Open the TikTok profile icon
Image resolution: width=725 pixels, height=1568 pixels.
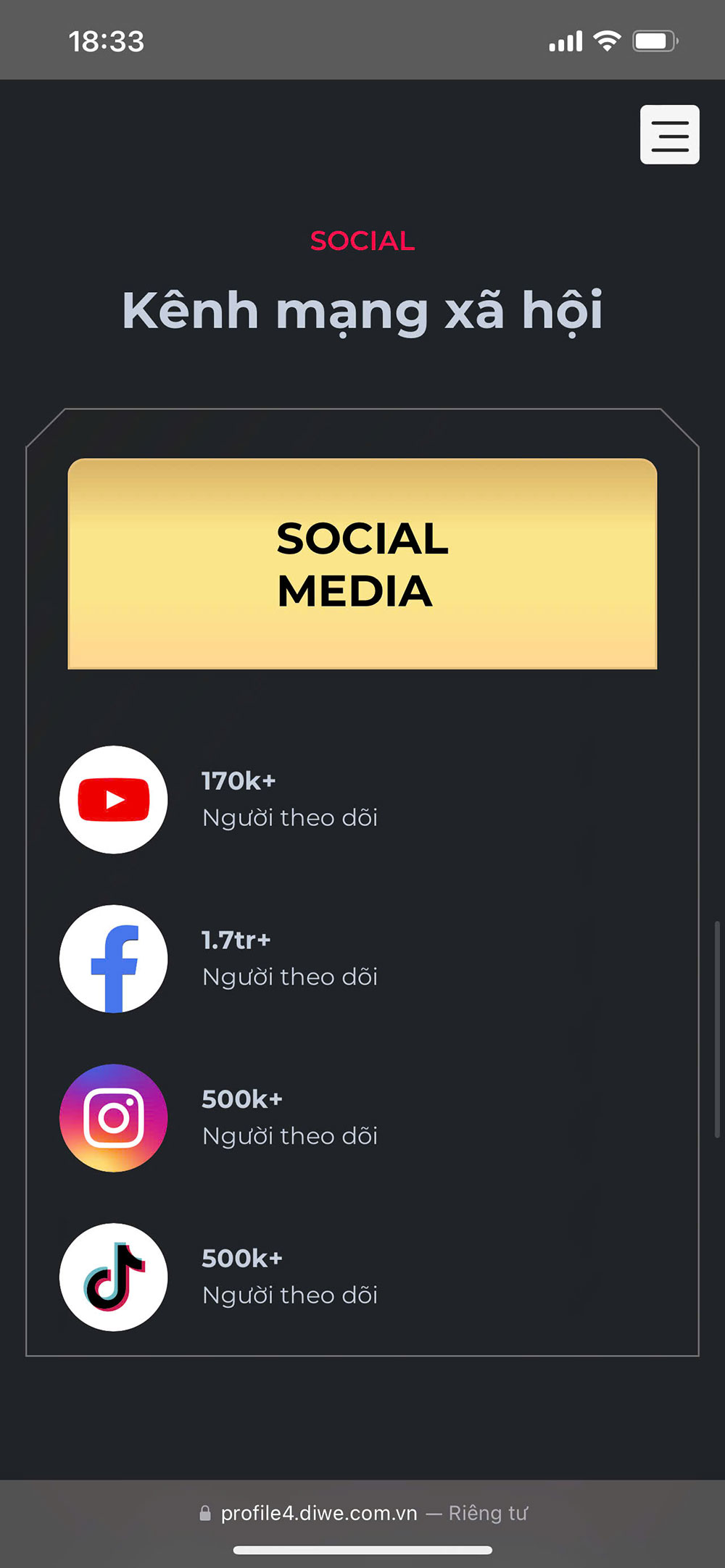coord(114,1277)
